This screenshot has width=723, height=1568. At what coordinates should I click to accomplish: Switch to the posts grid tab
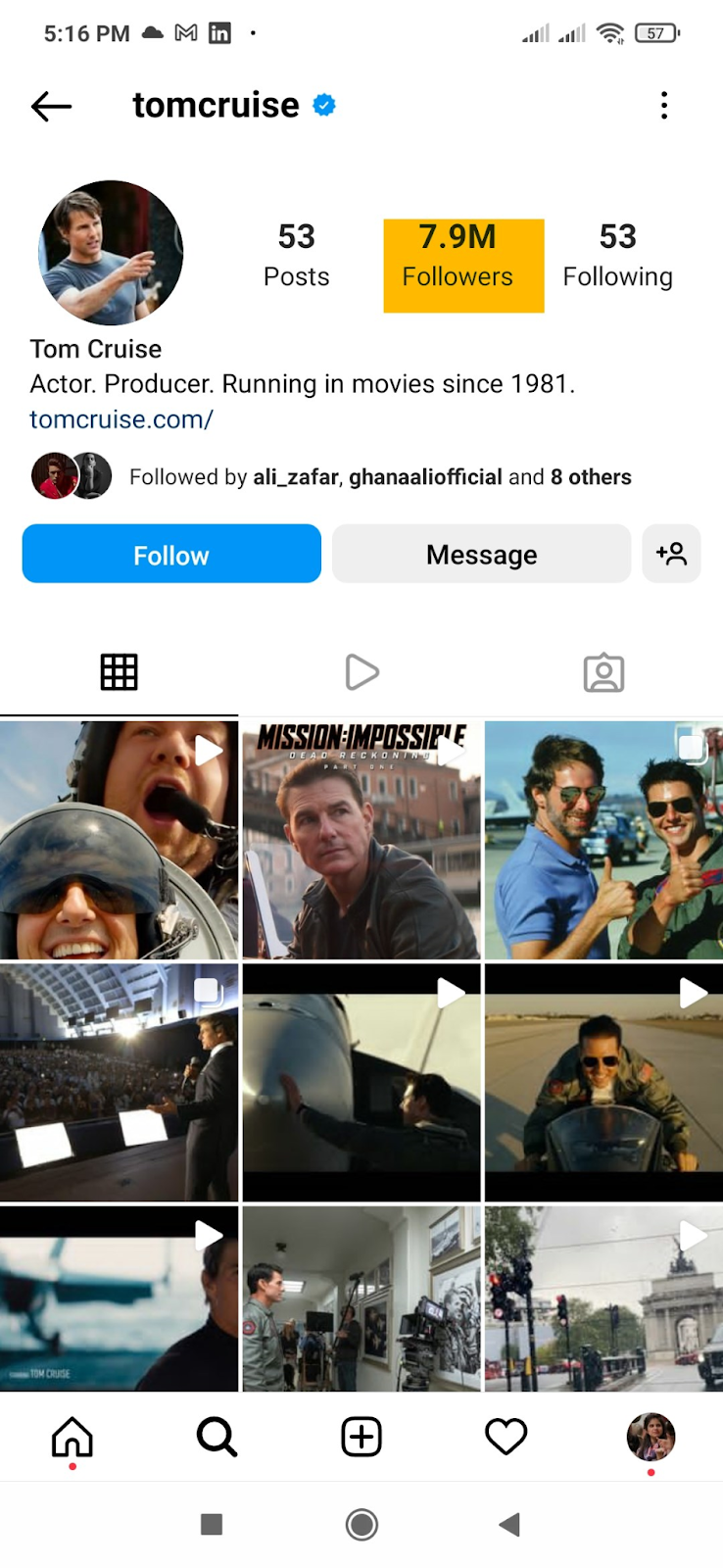point(119,672)
